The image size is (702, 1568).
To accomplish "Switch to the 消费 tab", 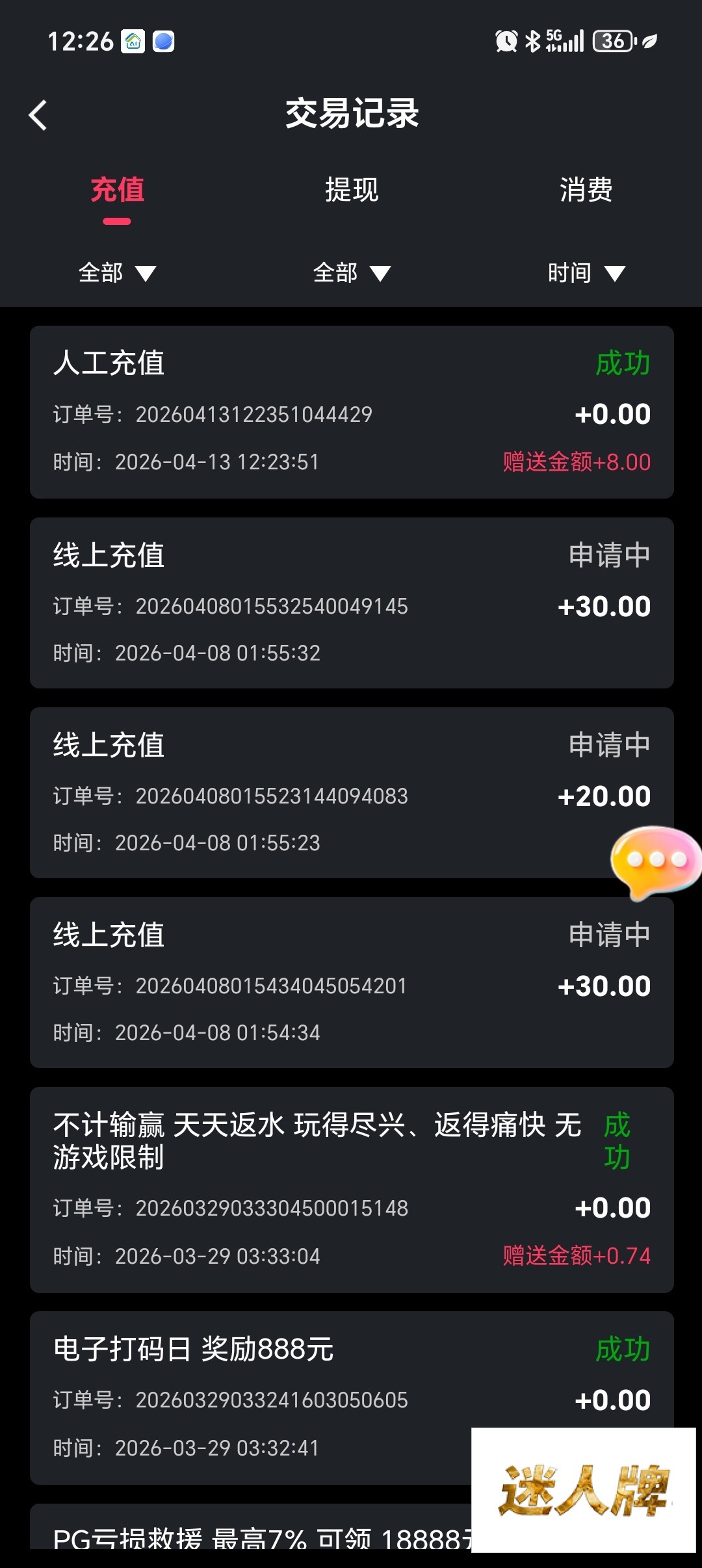I will point(586,190).
